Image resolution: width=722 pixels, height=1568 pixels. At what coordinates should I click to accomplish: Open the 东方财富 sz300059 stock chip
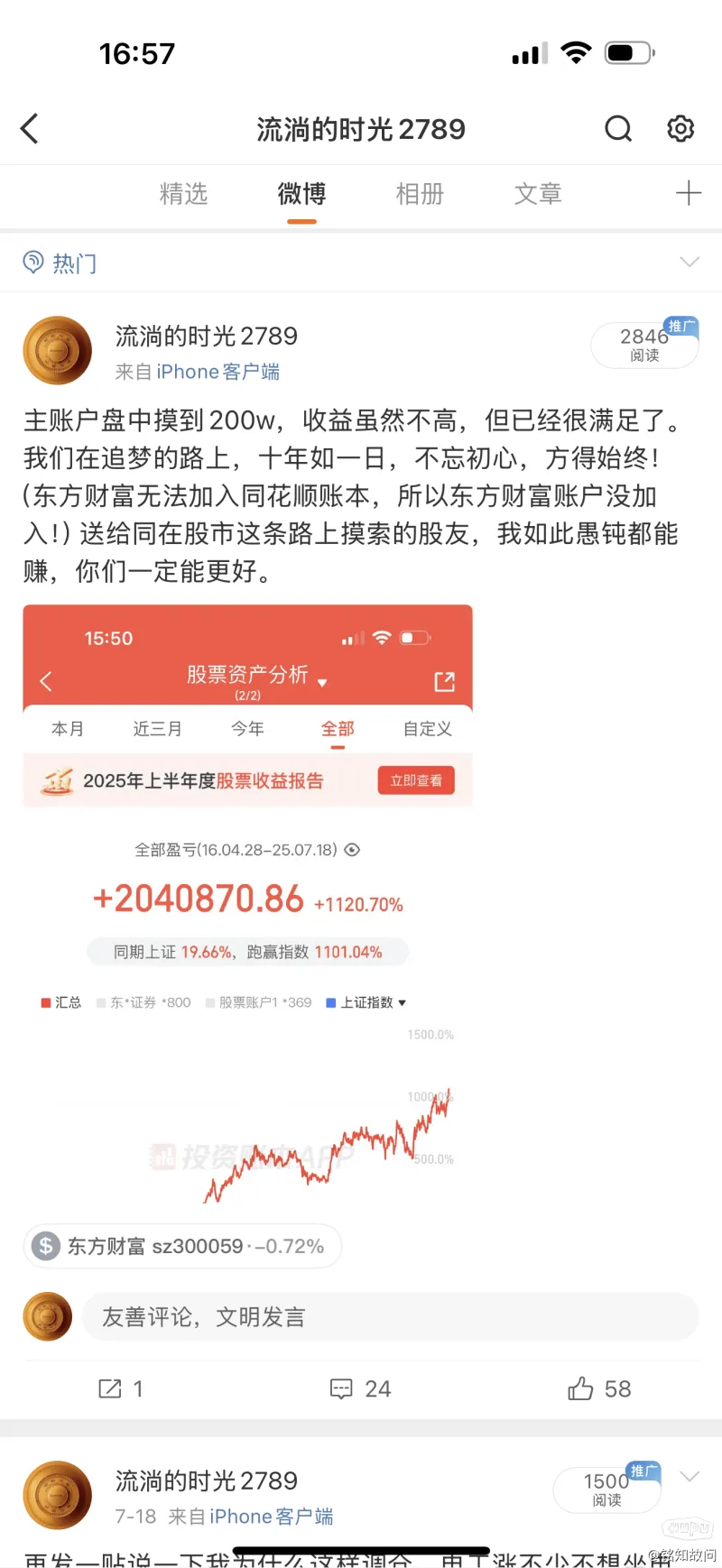[182, 1246]
